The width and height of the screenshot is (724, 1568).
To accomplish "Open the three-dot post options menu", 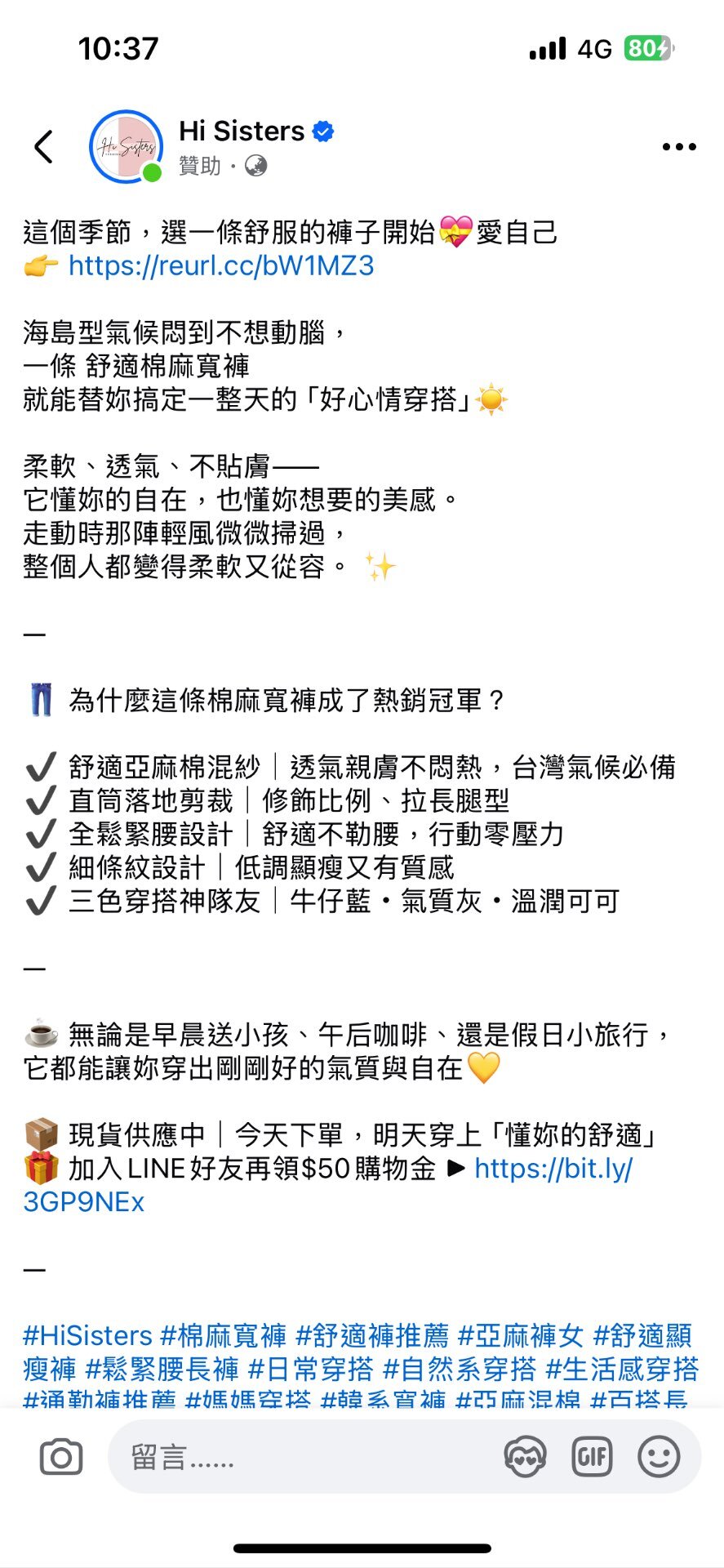I will 678,147.
